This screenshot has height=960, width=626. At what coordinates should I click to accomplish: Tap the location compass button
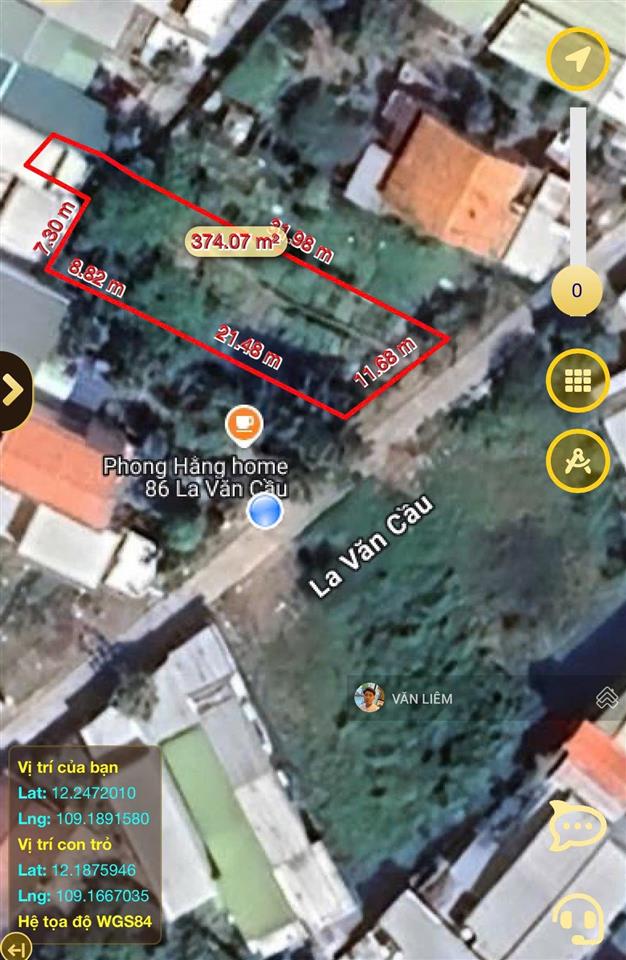tap(578, 61)
